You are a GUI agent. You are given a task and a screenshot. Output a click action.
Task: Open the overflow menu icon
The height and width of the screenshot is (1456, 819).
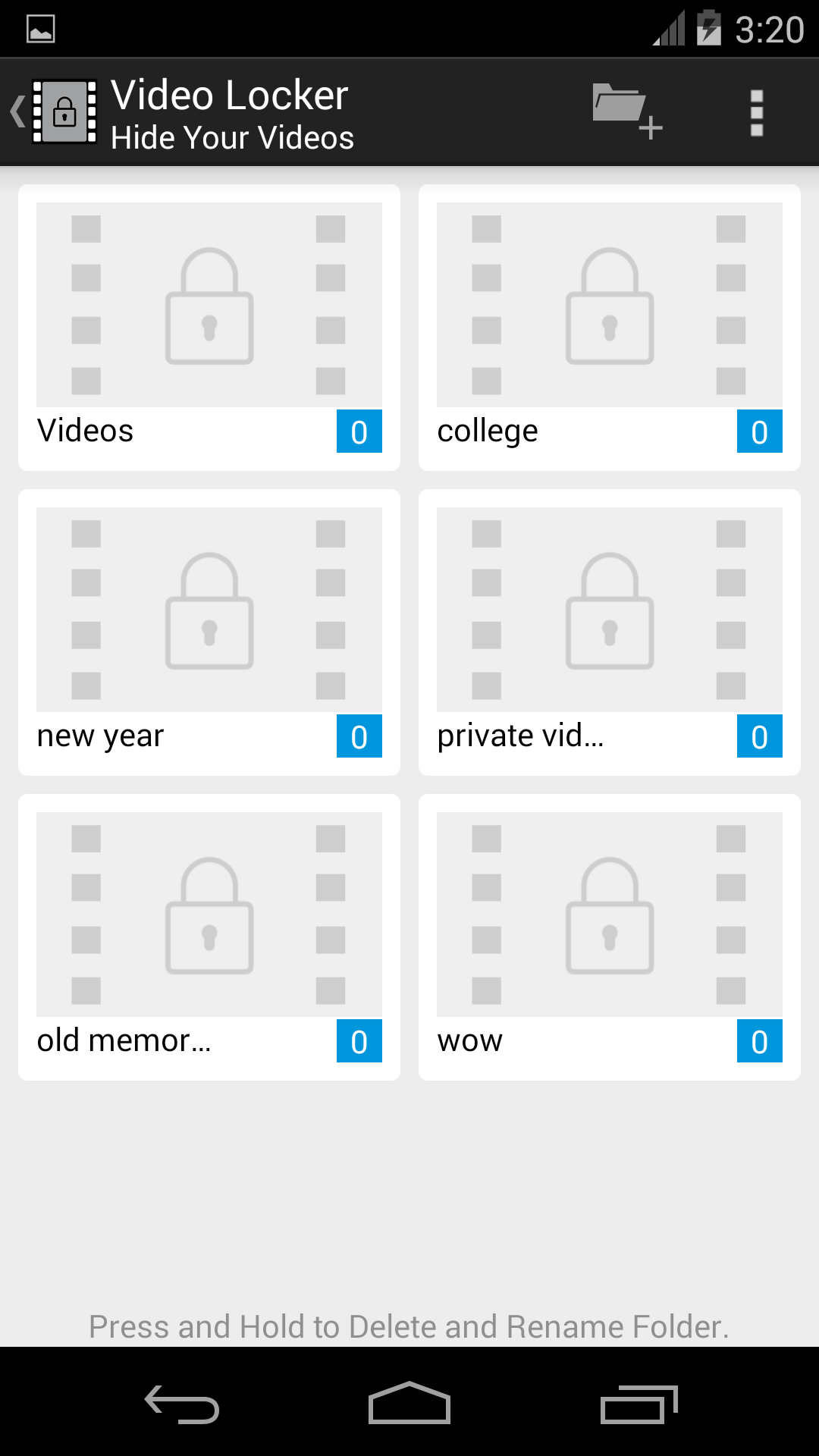coord(756,112)
